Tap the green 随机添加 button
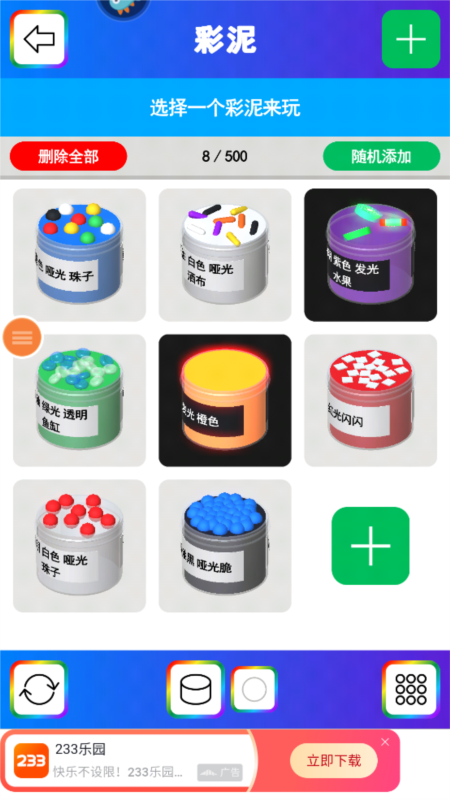450x800 pixels. 382,156
